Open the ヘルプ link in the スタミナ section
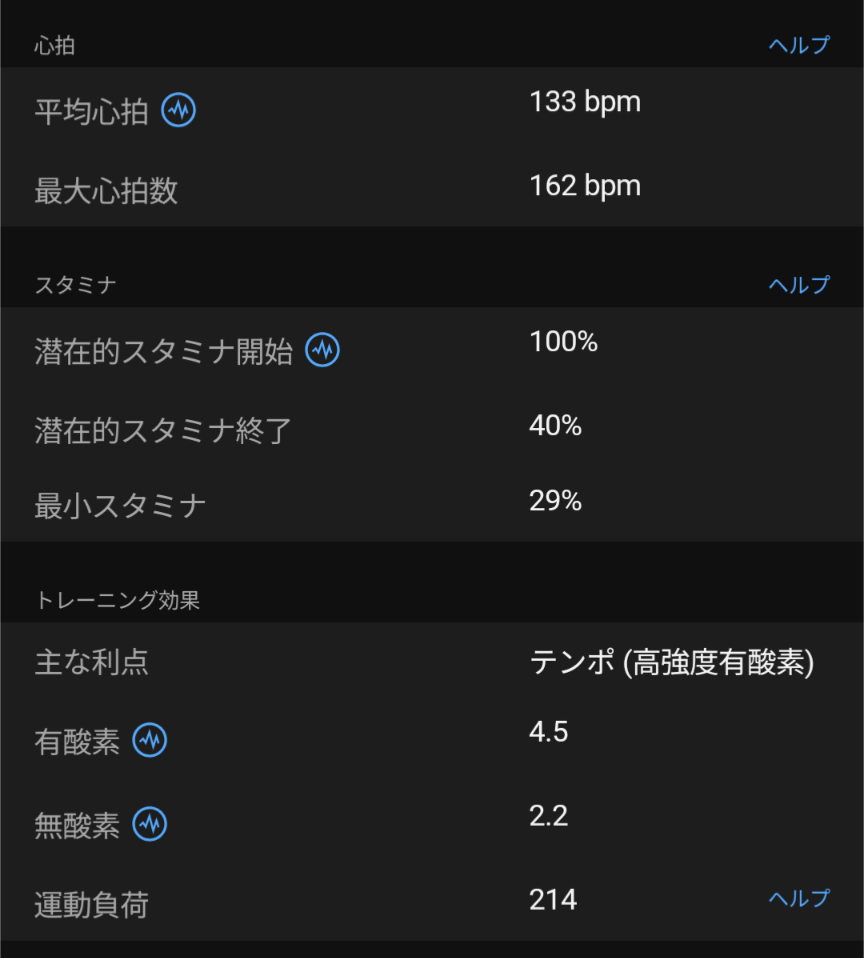Screen dimensions: 864x958 click(x=798, y=285)
